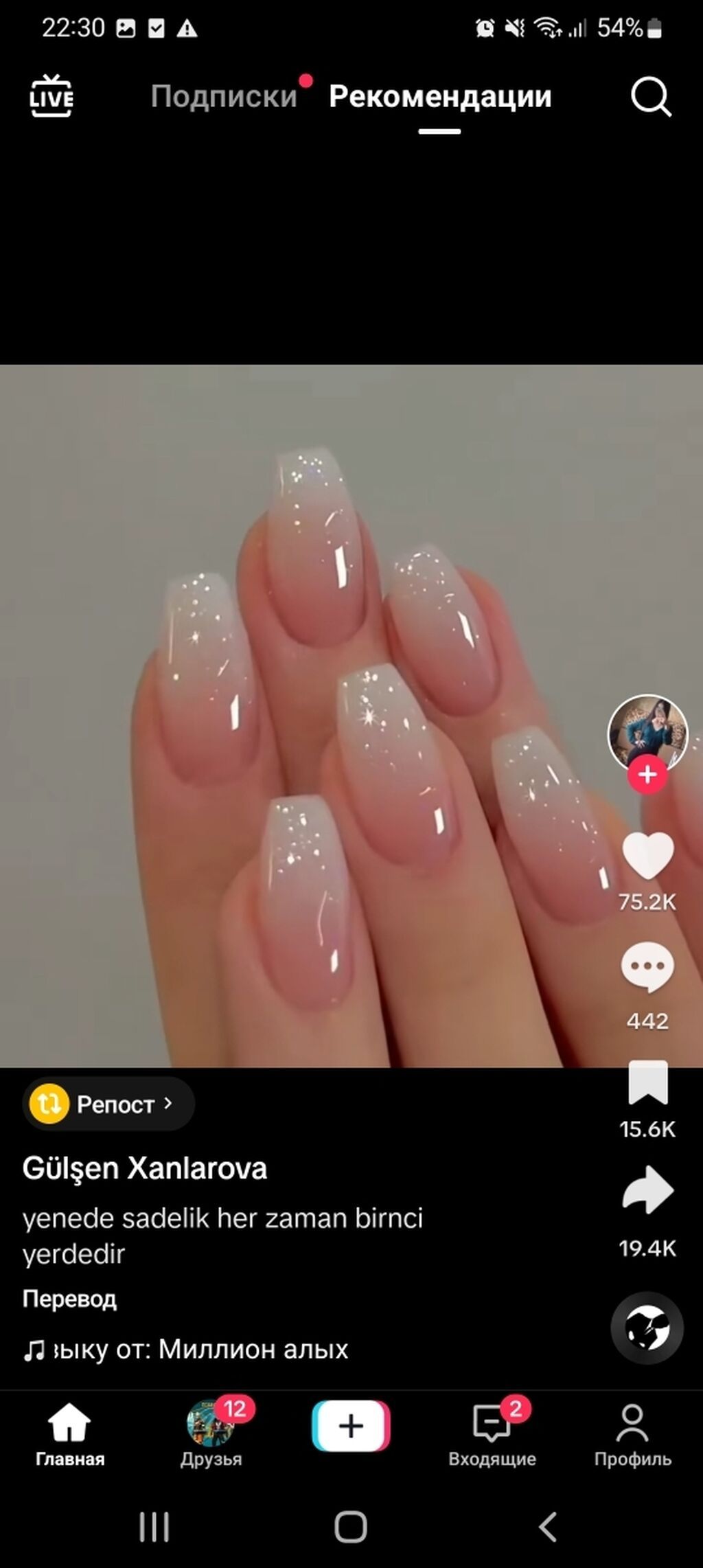Create a new video with plus button

coord(351,1427)
